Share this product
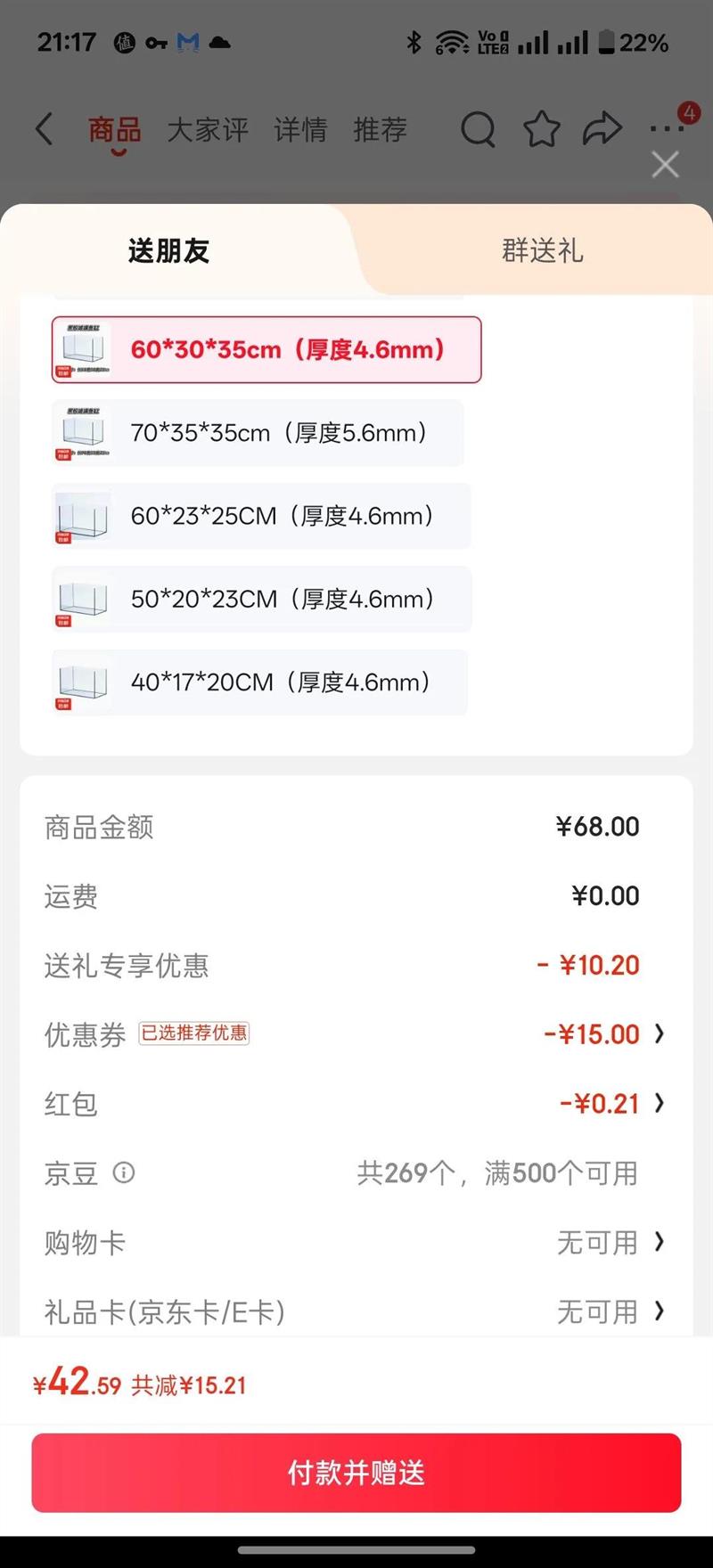This screenshot has width=713, height=1568. [x=602, y=130]
